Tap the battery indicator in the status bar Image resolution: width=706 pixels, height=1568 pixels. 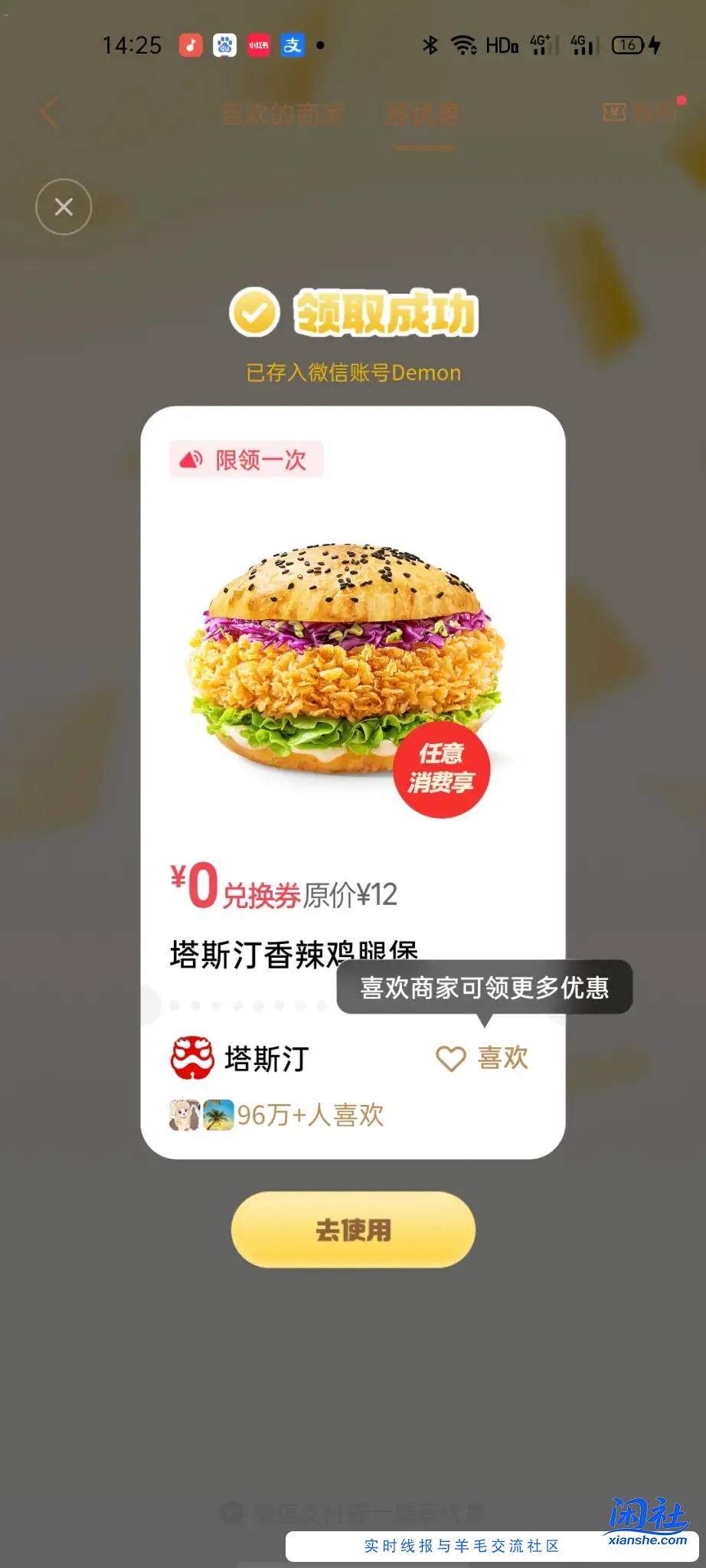[x=628, y=44]
